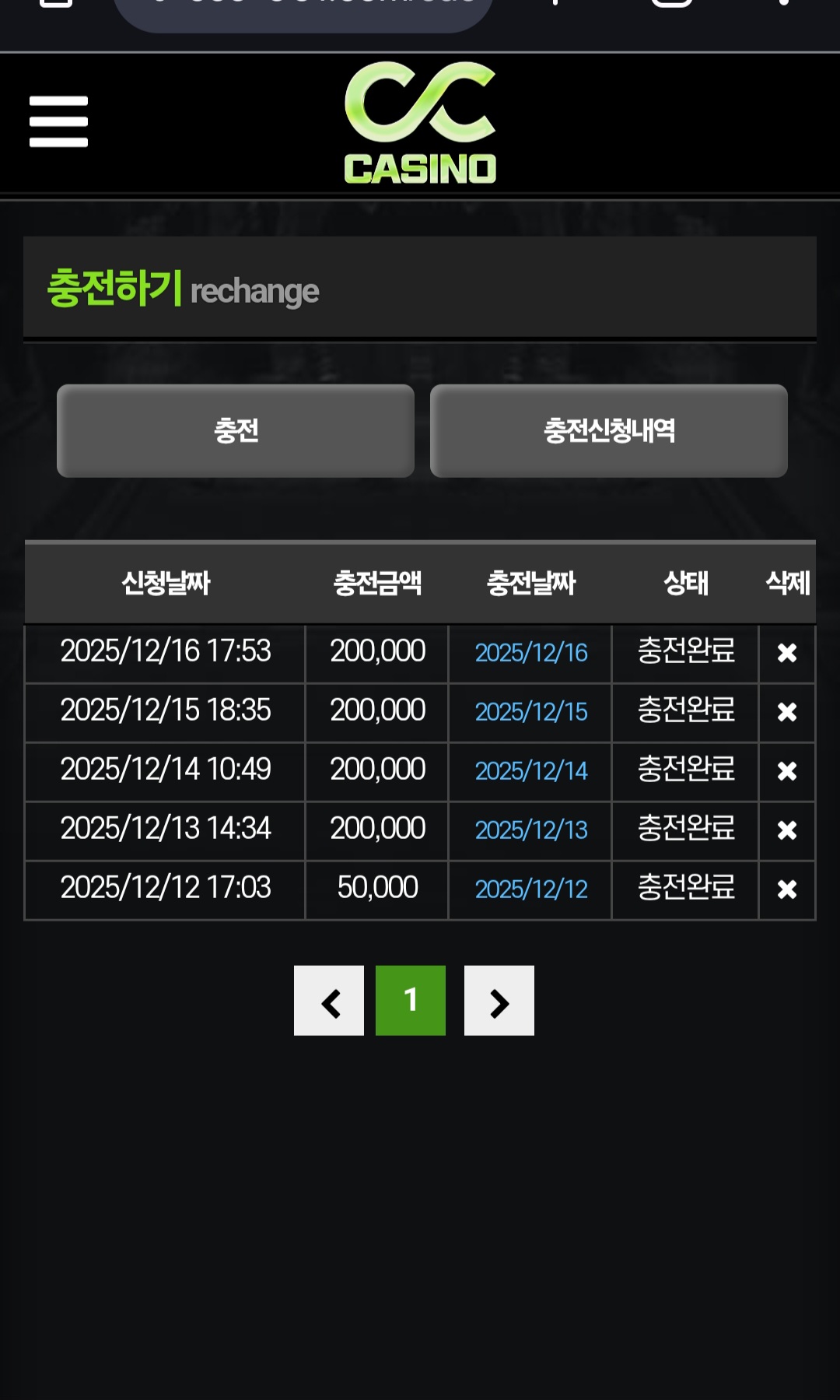Switch to the 충전 tab

tap(236, 430)
